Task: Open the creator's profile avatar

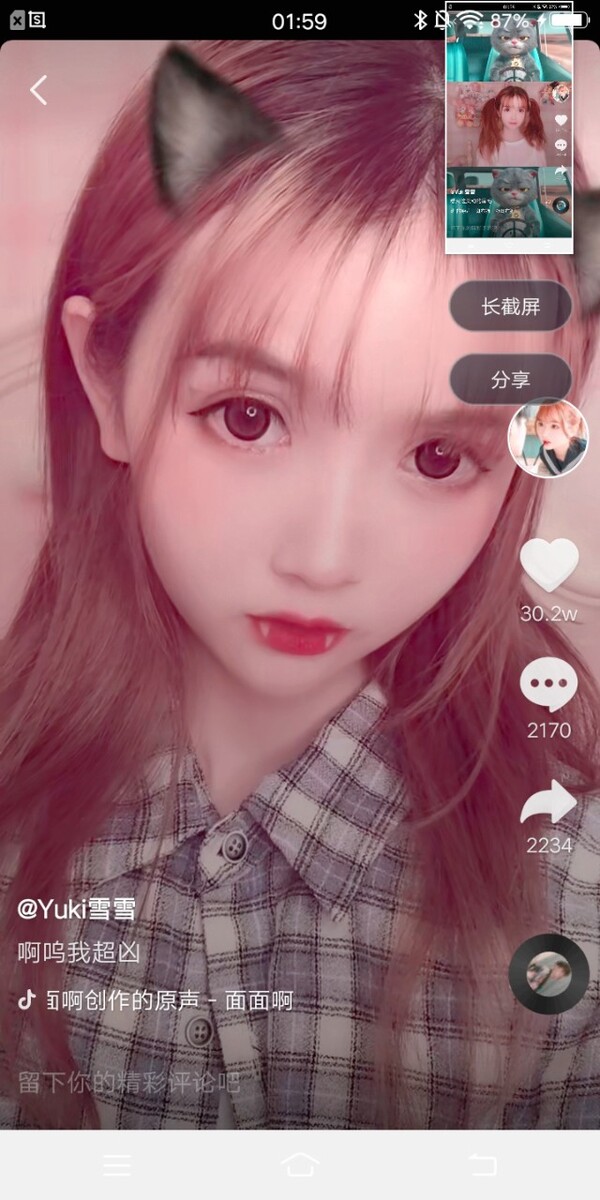Action: (547, 437)
